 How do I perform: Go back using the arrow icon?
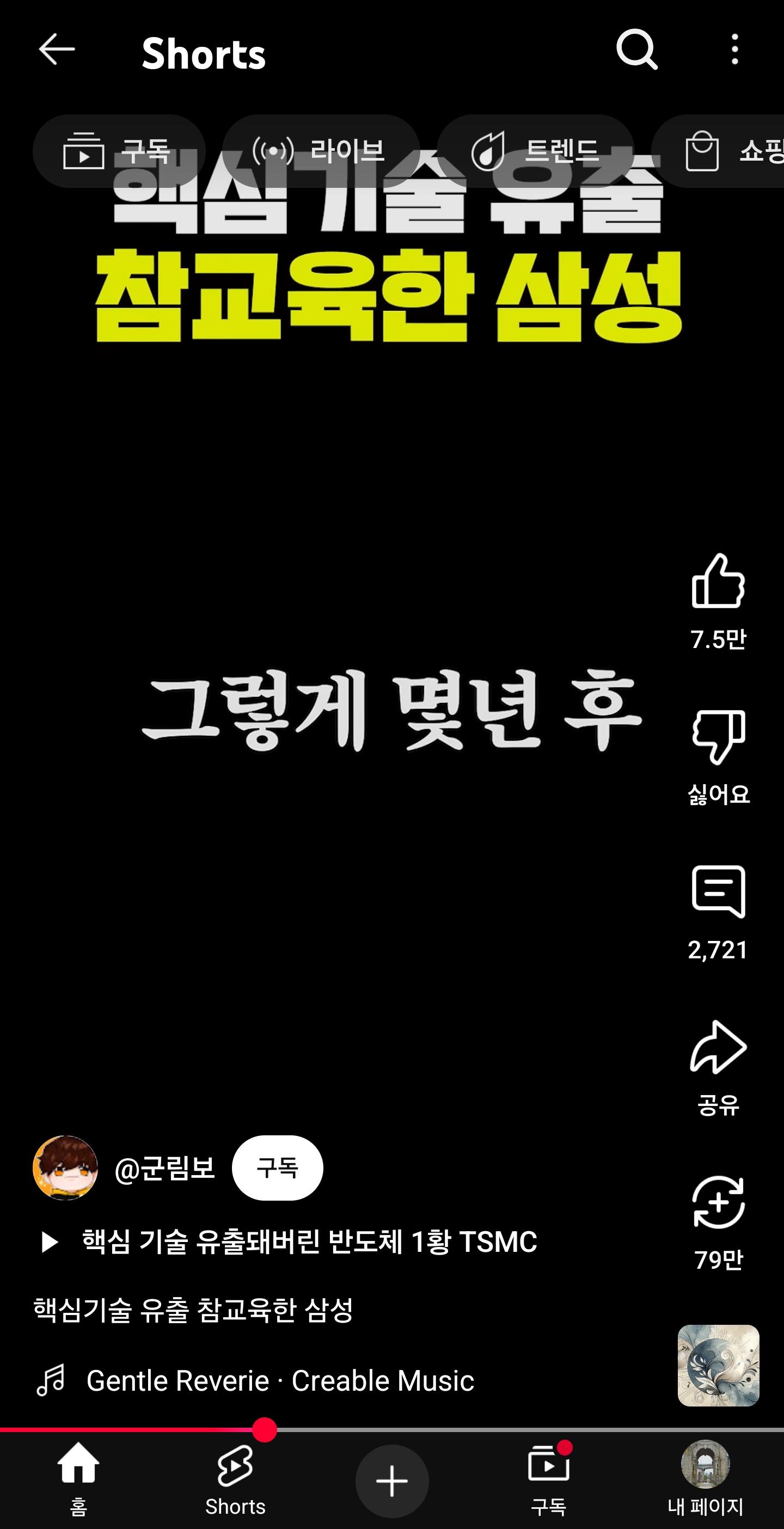point(57,49)
